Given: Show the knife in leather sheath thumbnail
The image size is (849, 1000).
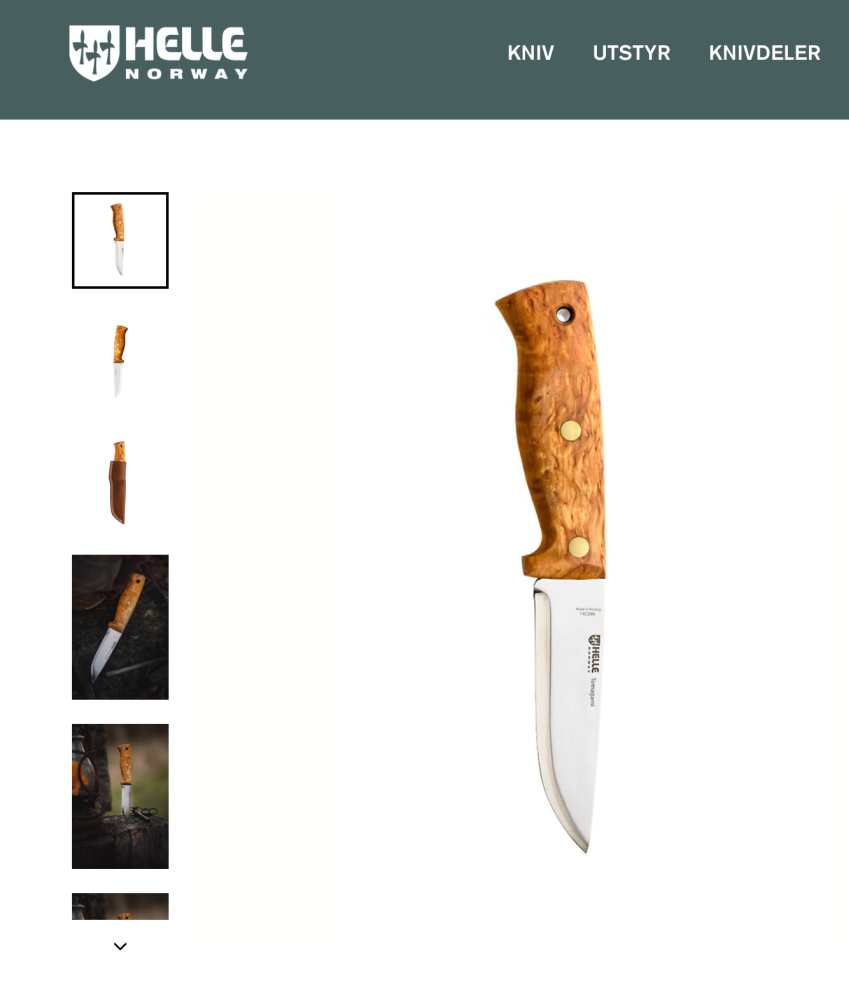Looking at the screenshot, I should [120, 482].
